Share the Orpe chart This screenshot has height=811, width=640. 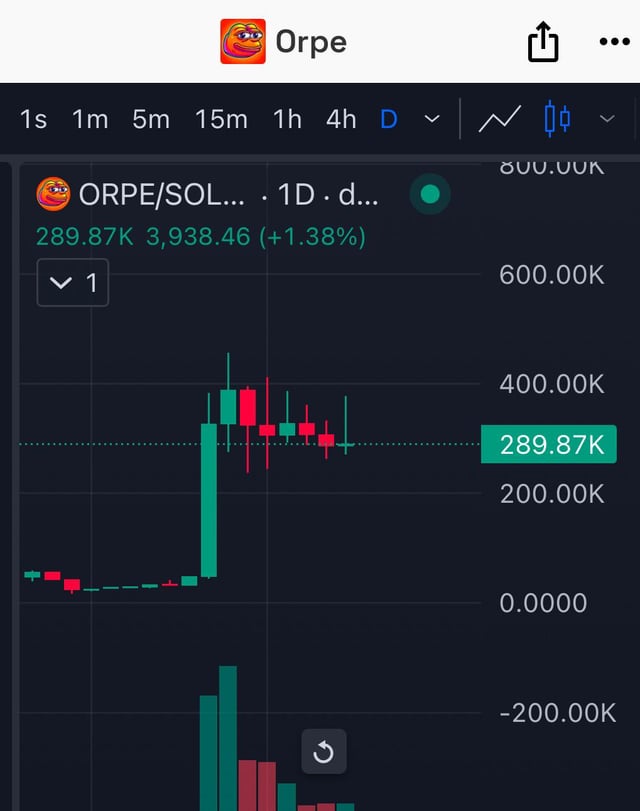[543, 43]
